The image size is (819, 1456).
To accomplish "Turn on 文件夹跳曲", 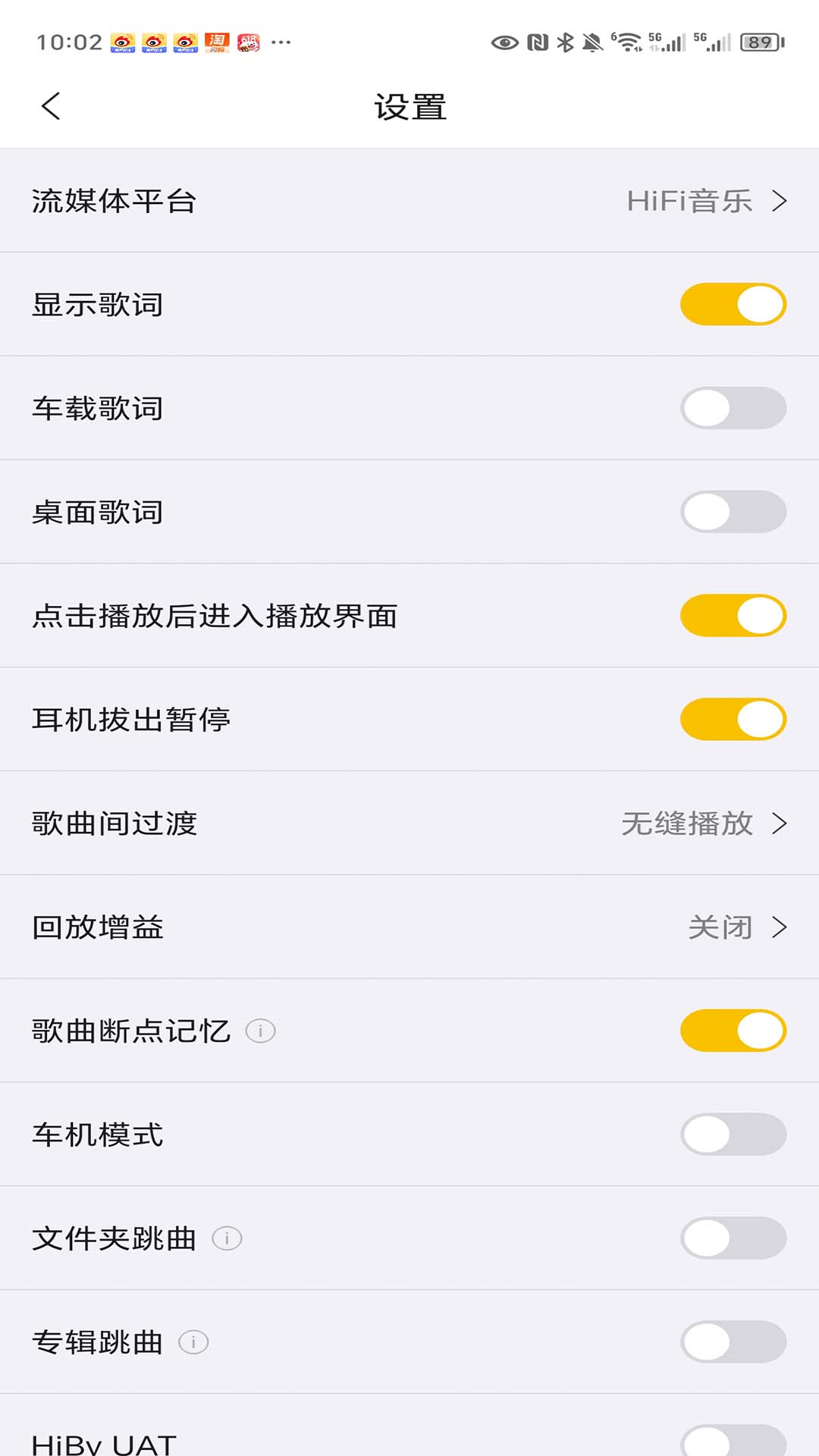I will [733, 1238].
